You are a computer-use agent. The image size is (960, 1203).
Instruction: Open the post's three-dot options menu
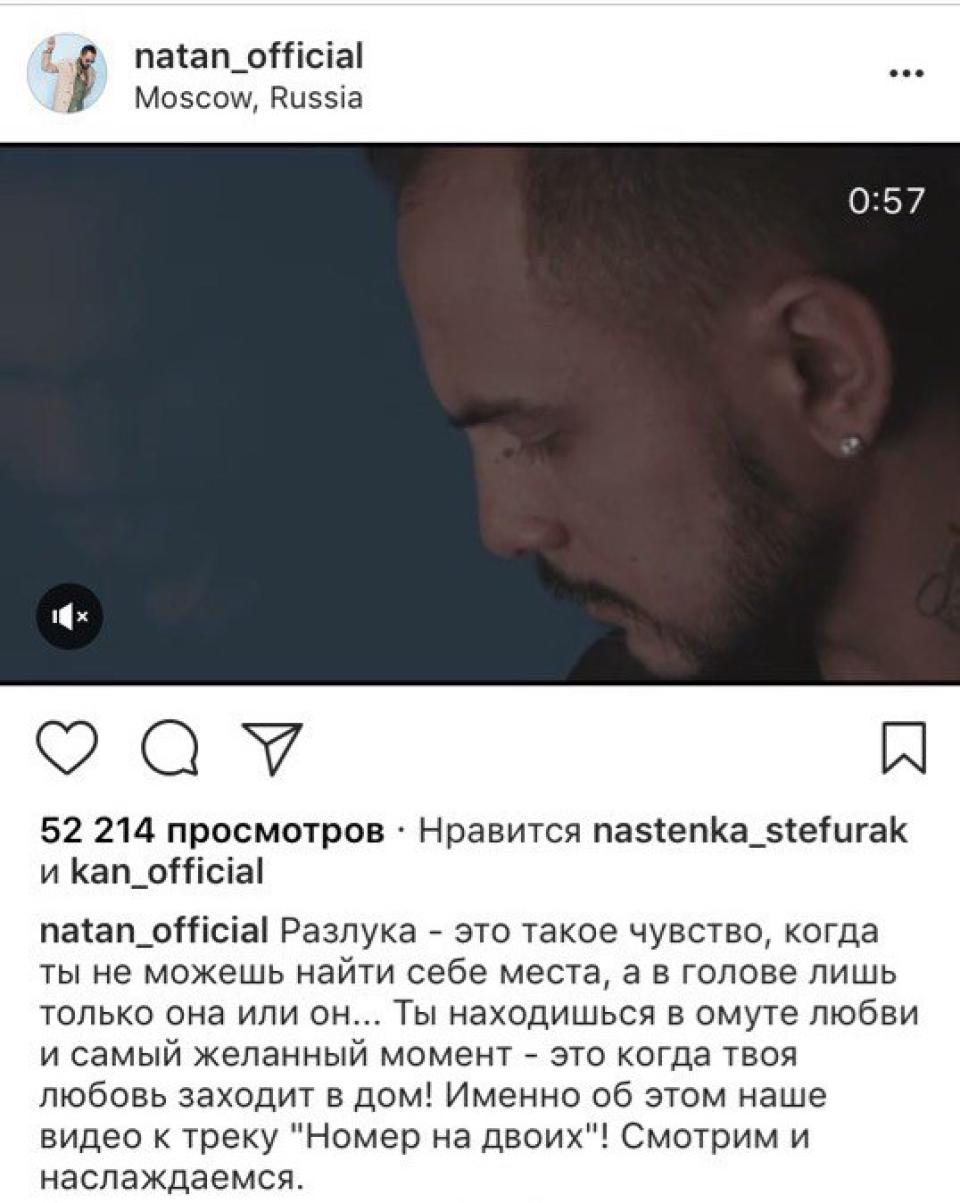(906, 74)
